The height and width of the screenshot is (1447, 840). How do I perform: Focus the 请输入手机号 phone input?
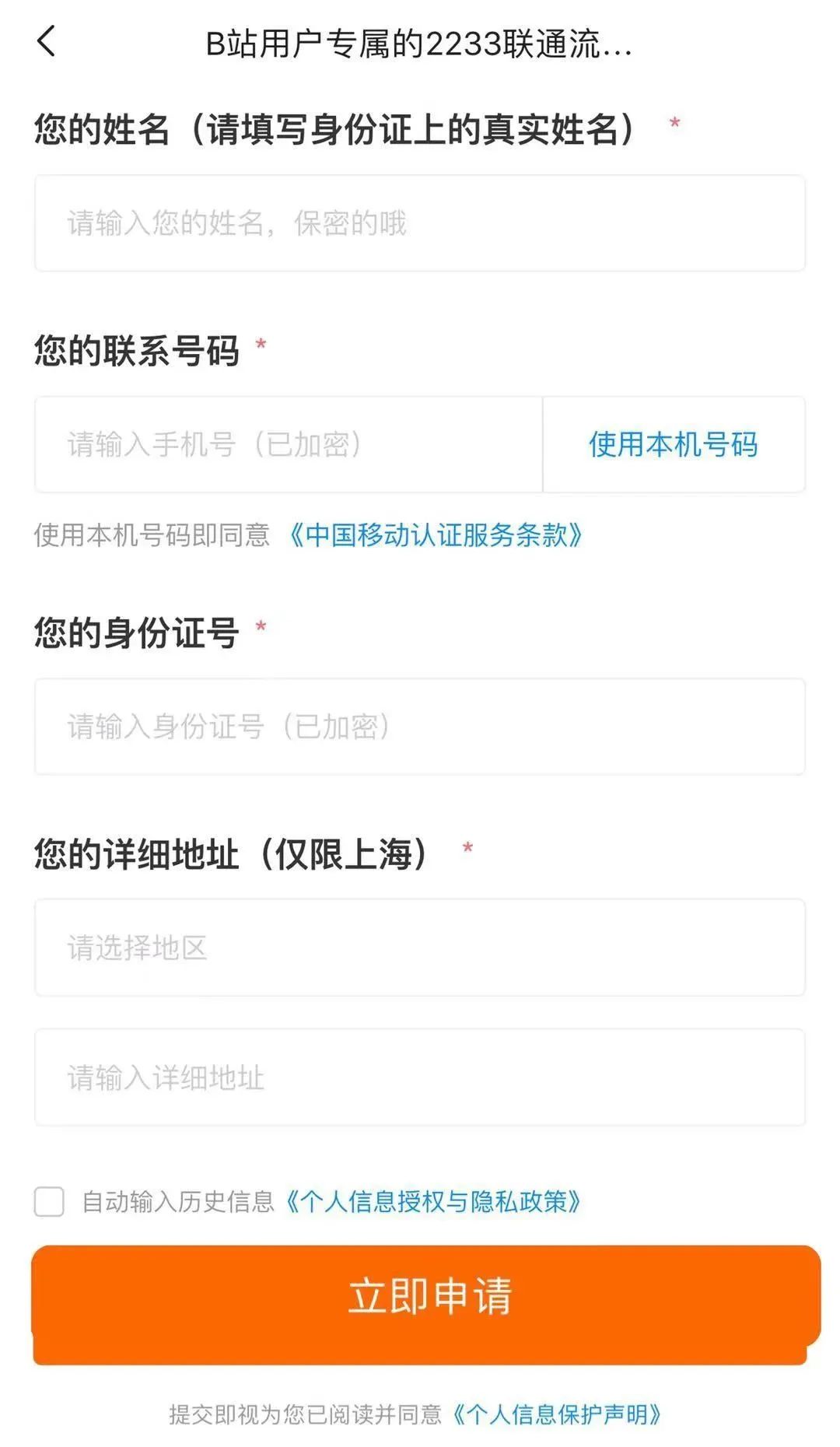(x=288, y=443)
